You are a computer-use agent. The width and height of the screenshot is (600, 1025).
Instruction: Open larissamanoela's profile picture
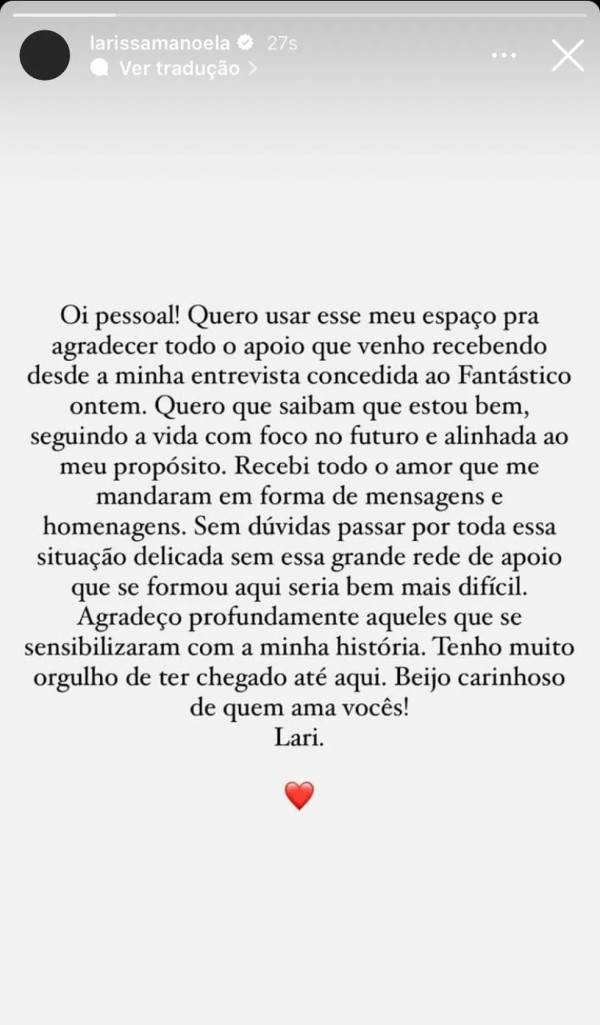[x=45, y=55]
